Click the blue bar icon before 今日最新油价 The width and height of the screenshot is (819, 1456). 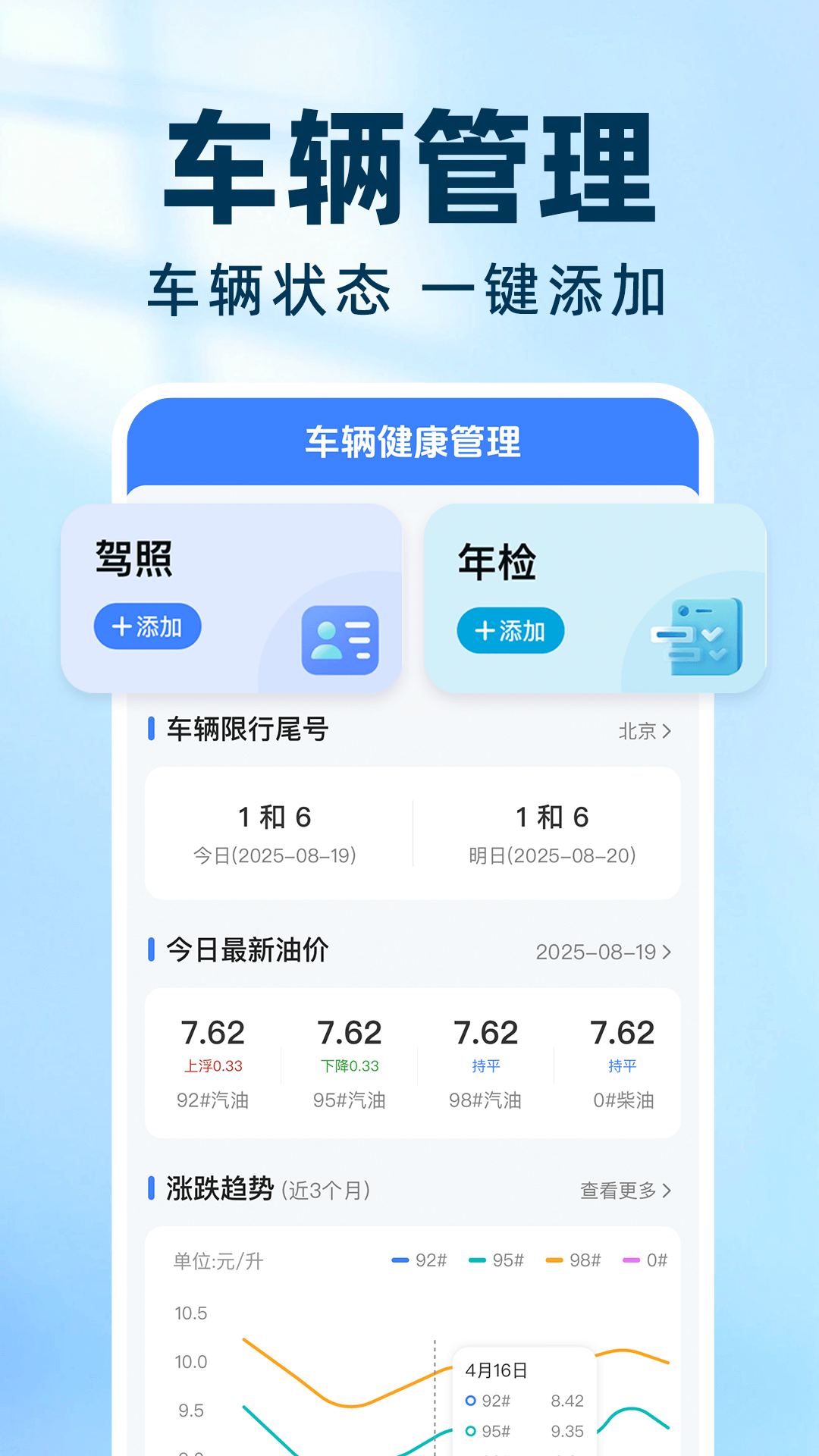click(149, 950)
